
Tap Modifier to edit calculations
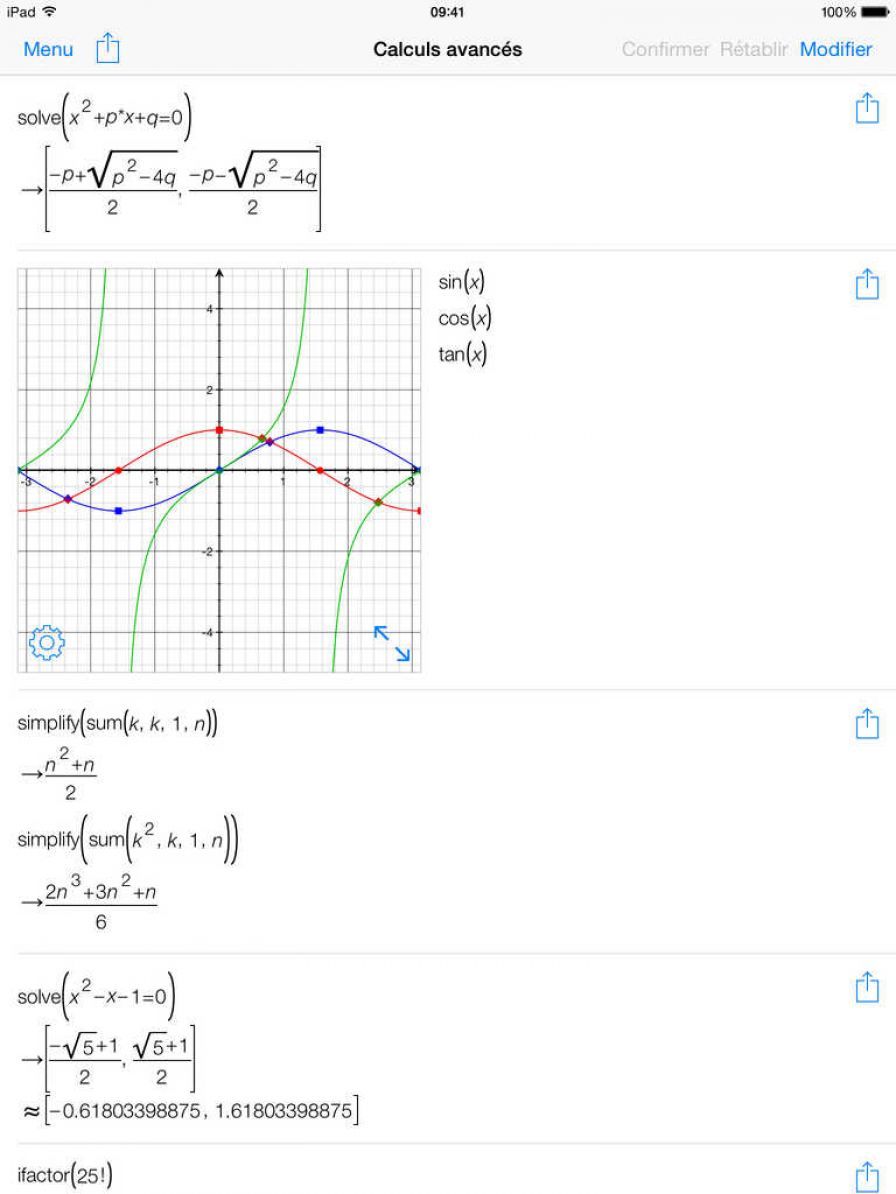(x=835, y=49)
